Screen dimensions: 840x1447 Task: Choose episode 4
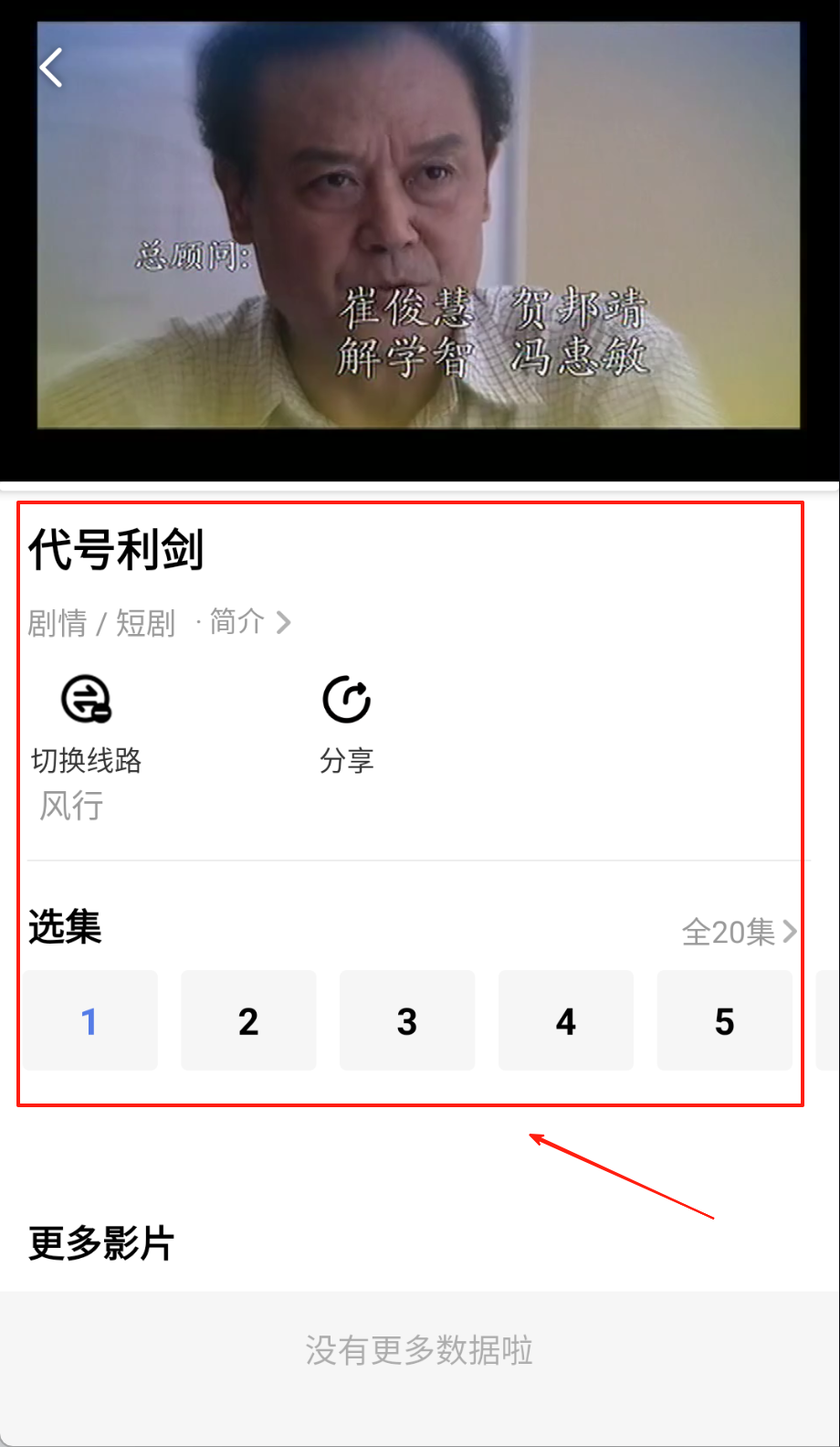tap(566, 1020)
